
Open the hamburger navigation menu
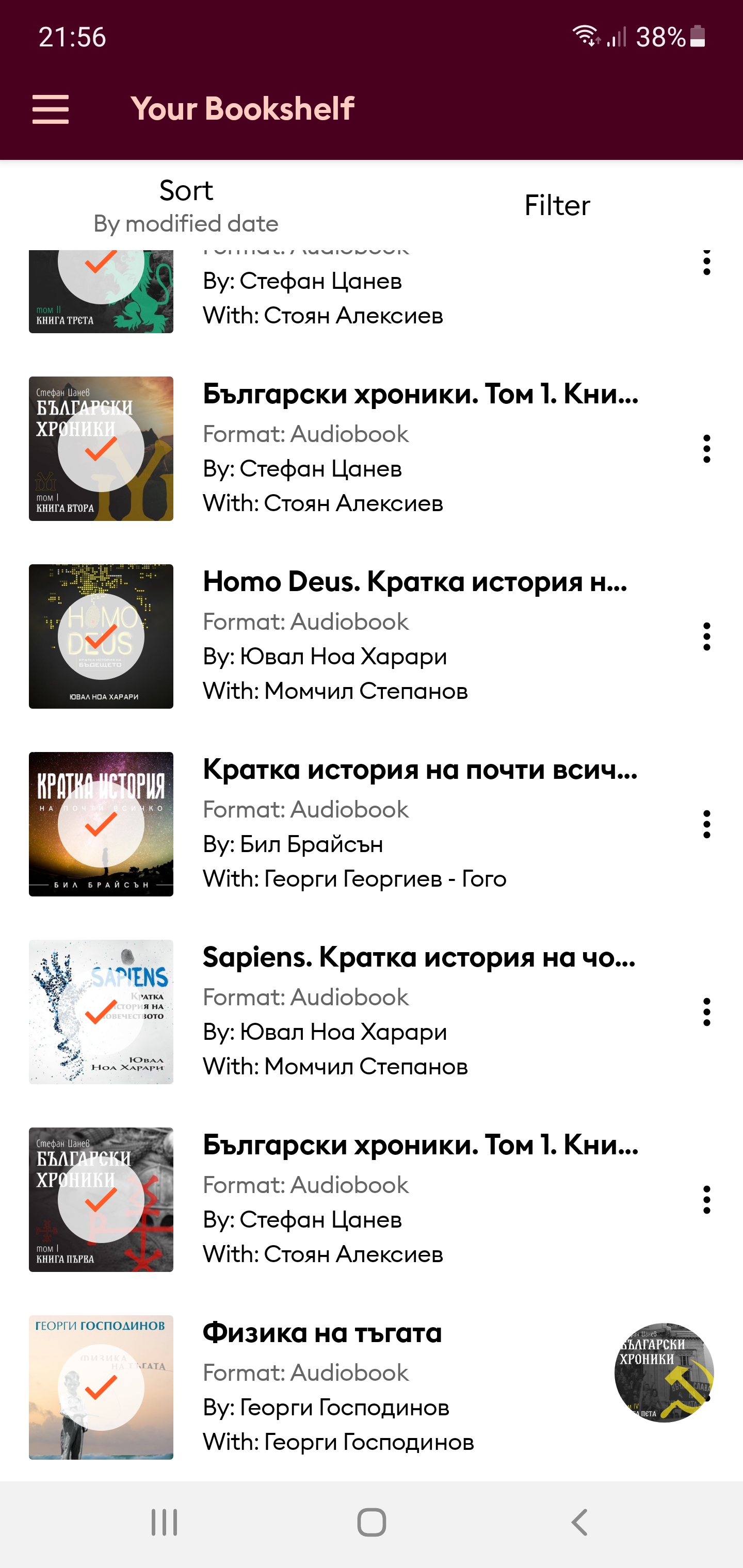51,109
